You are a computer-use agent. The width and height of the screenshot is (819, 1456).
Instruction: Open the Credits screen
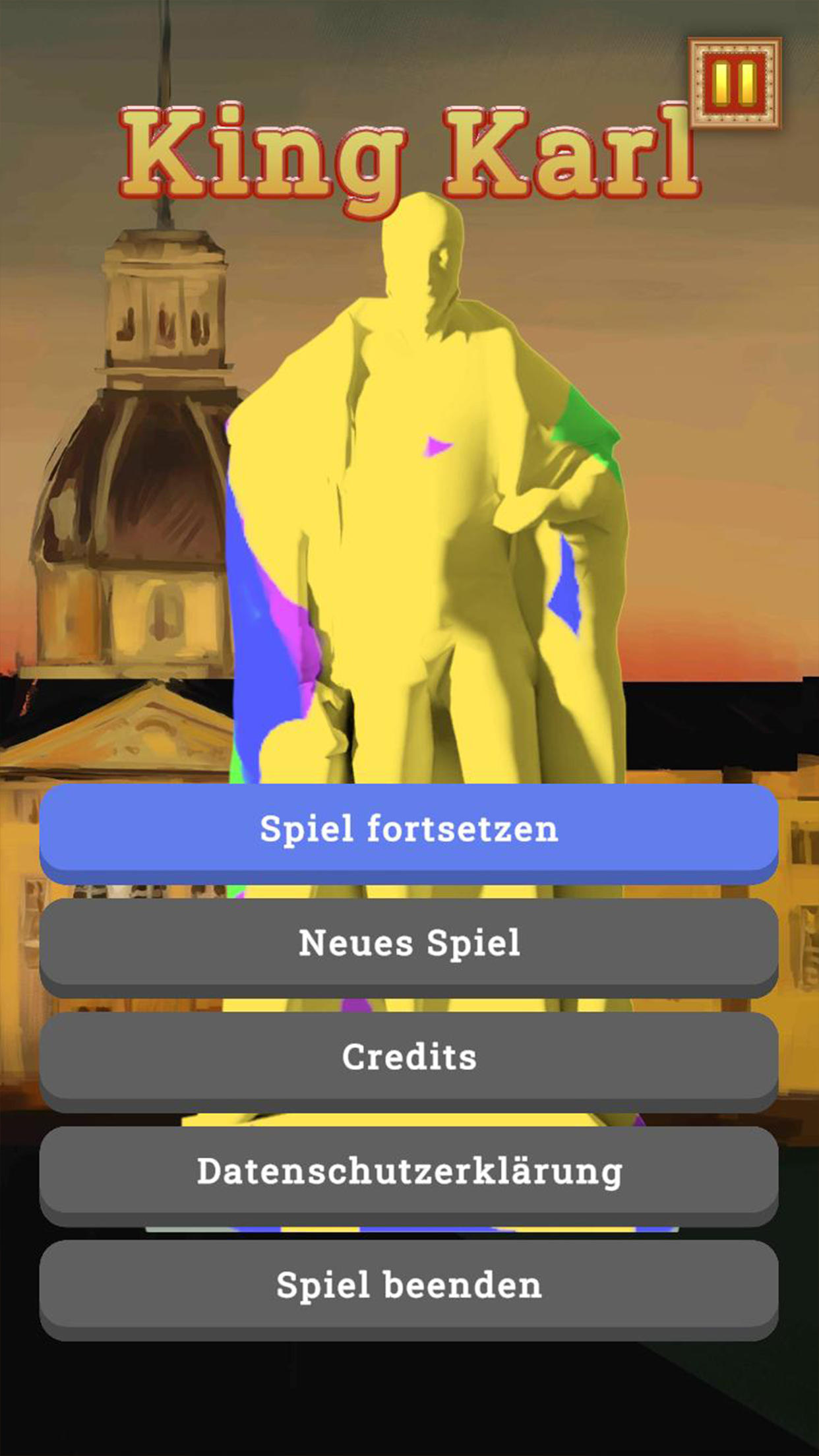(409, 1058)
